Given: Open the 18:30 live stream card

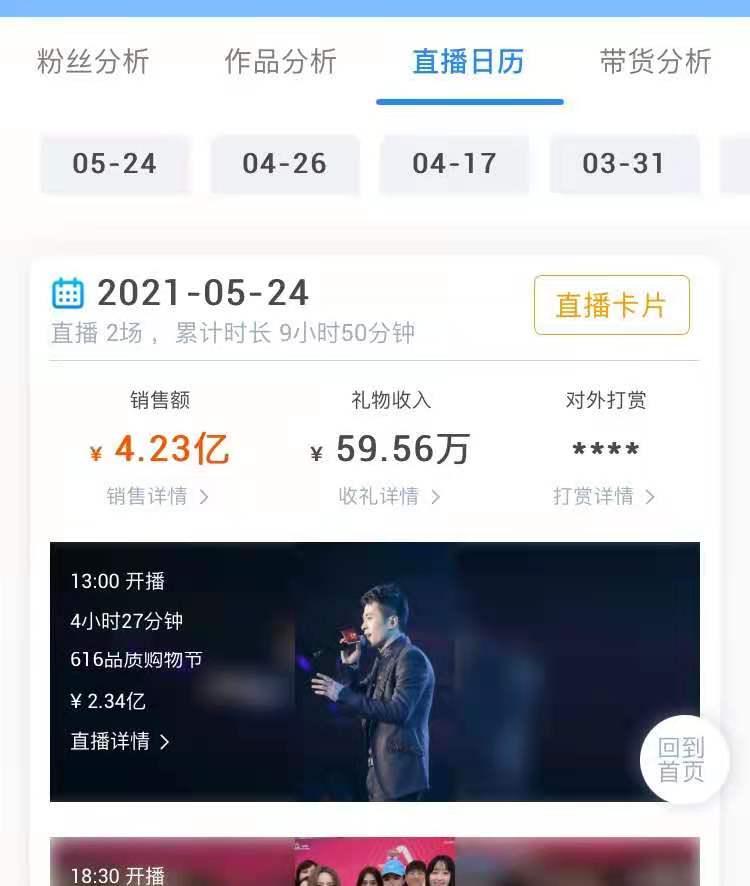Looking at the screenshot, I should click(375, 863).
